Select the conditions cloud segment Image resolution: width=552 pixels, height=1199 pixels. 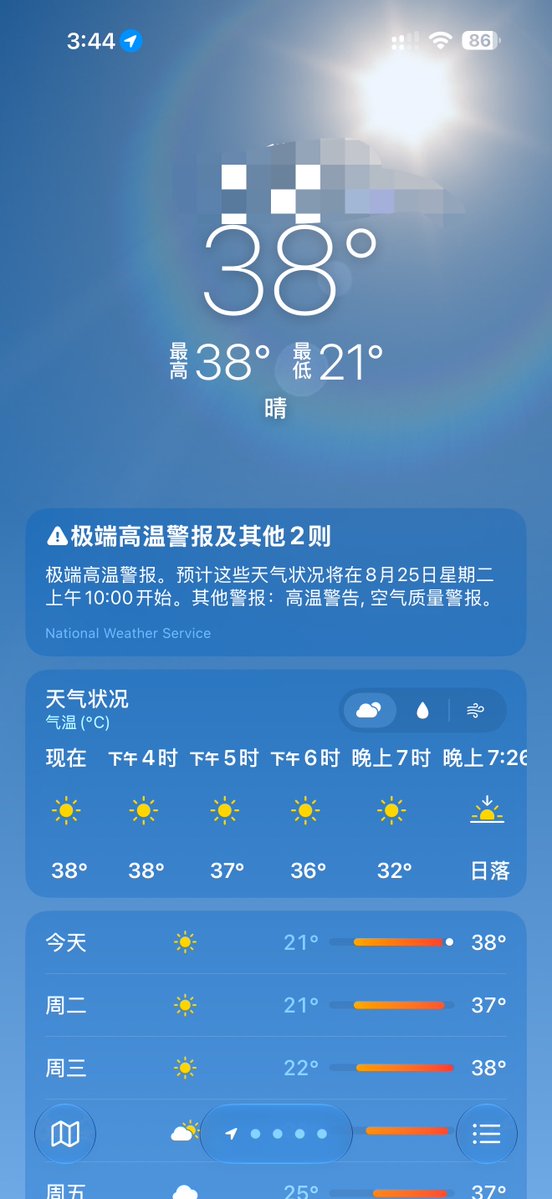click(369, 711)
